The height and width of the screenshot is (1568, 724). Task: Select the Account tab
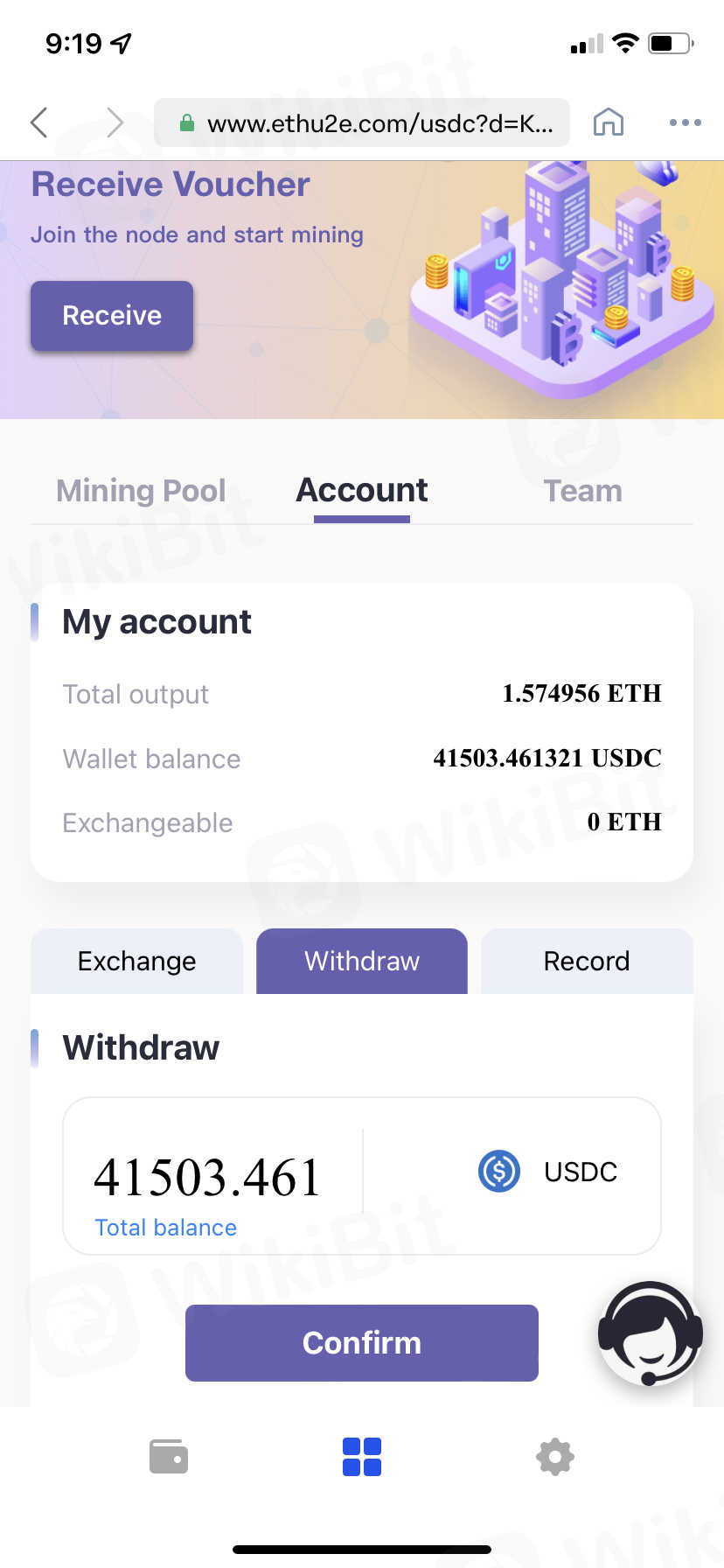point(362,491)
